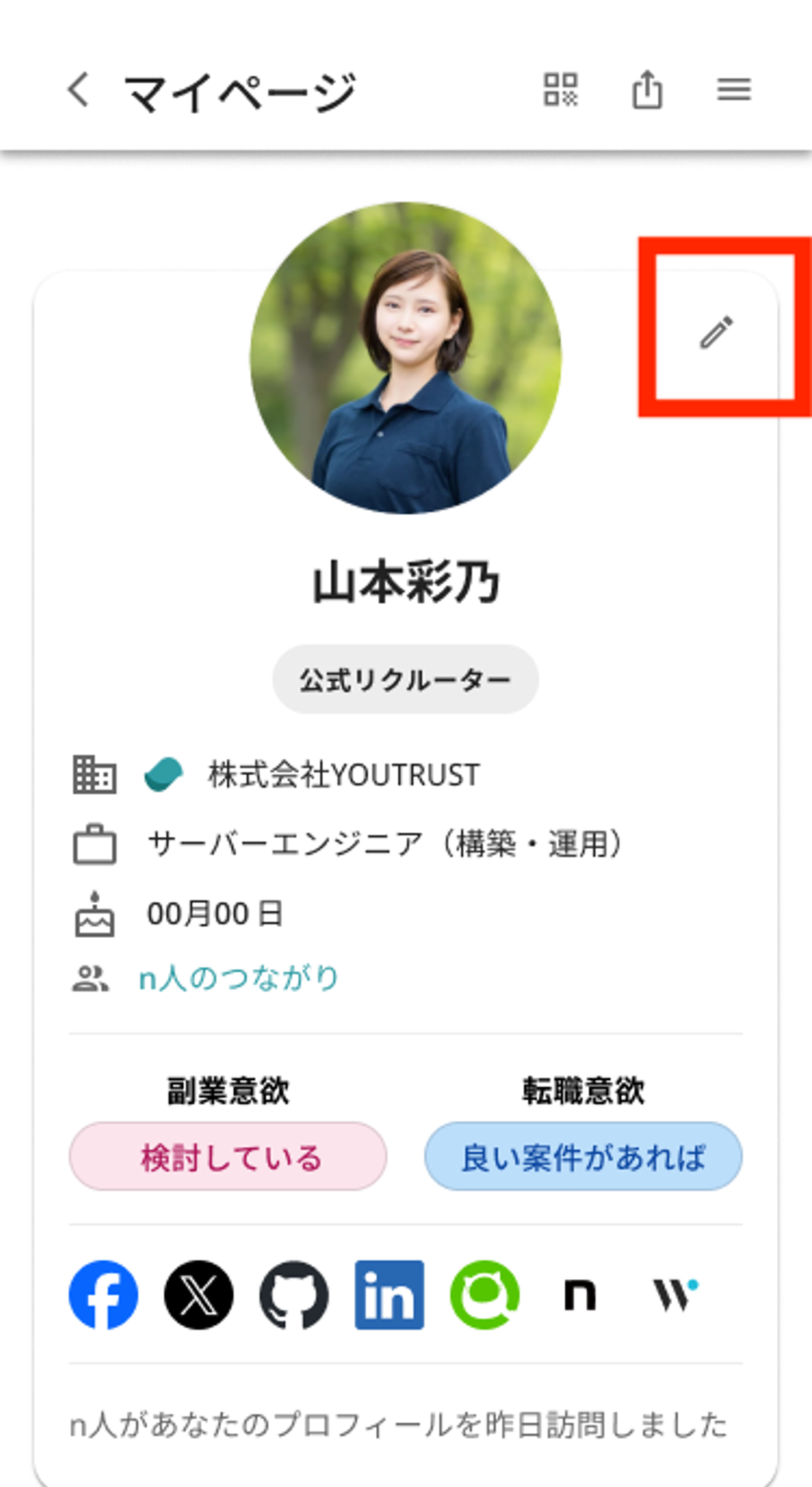Open the Wantedly profile link

pyautogui.click(x=675, y=1294)
